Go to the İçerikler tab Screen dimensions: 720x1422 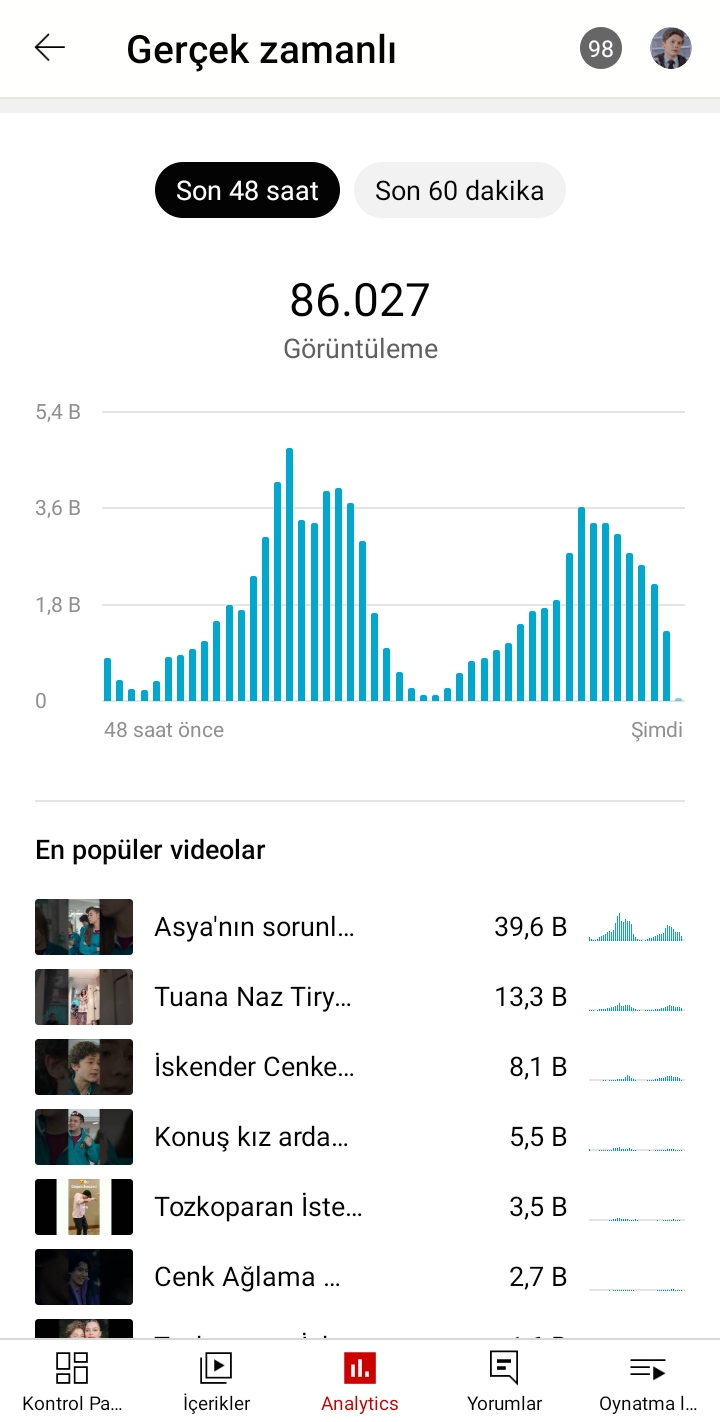[x=216, y=1381]
